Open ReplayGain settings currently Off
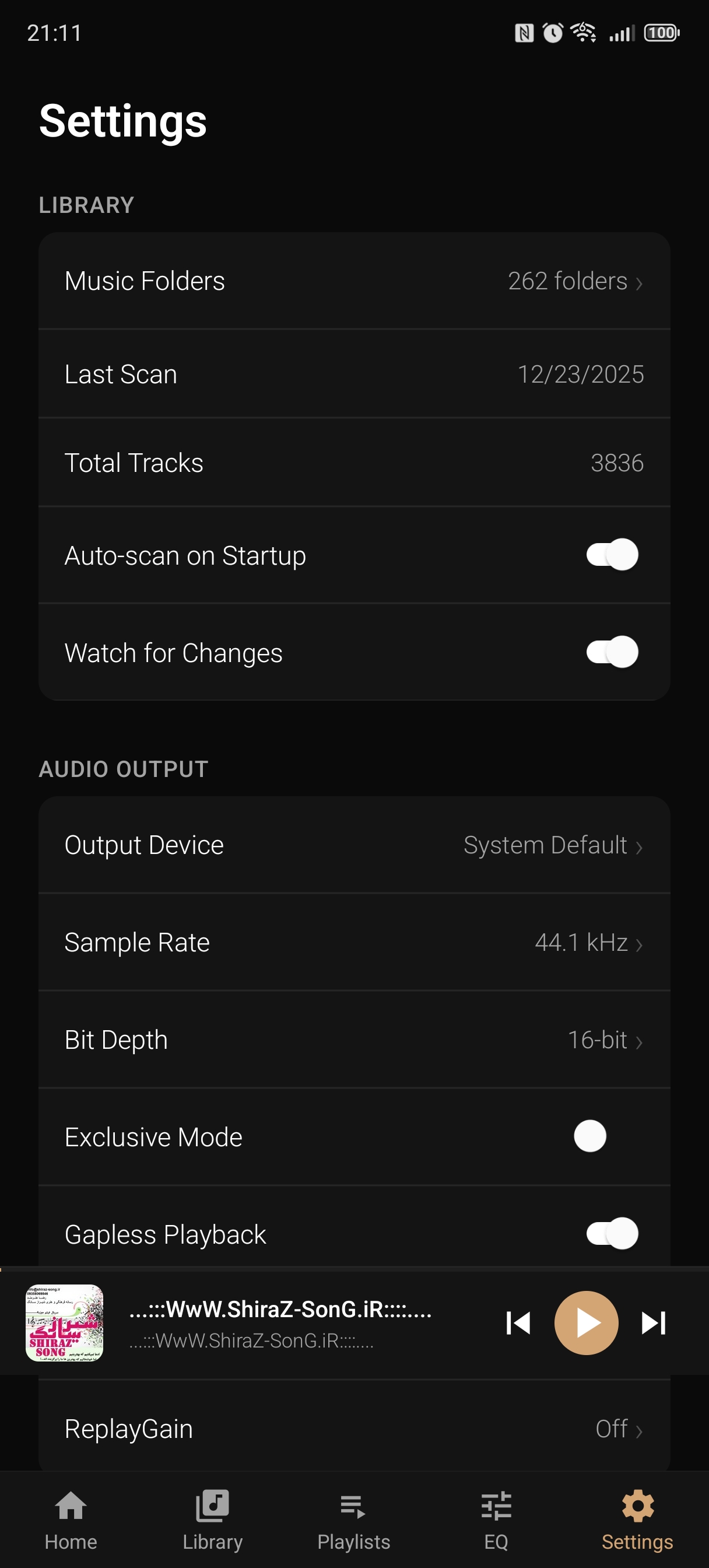 pos(354,1429)
